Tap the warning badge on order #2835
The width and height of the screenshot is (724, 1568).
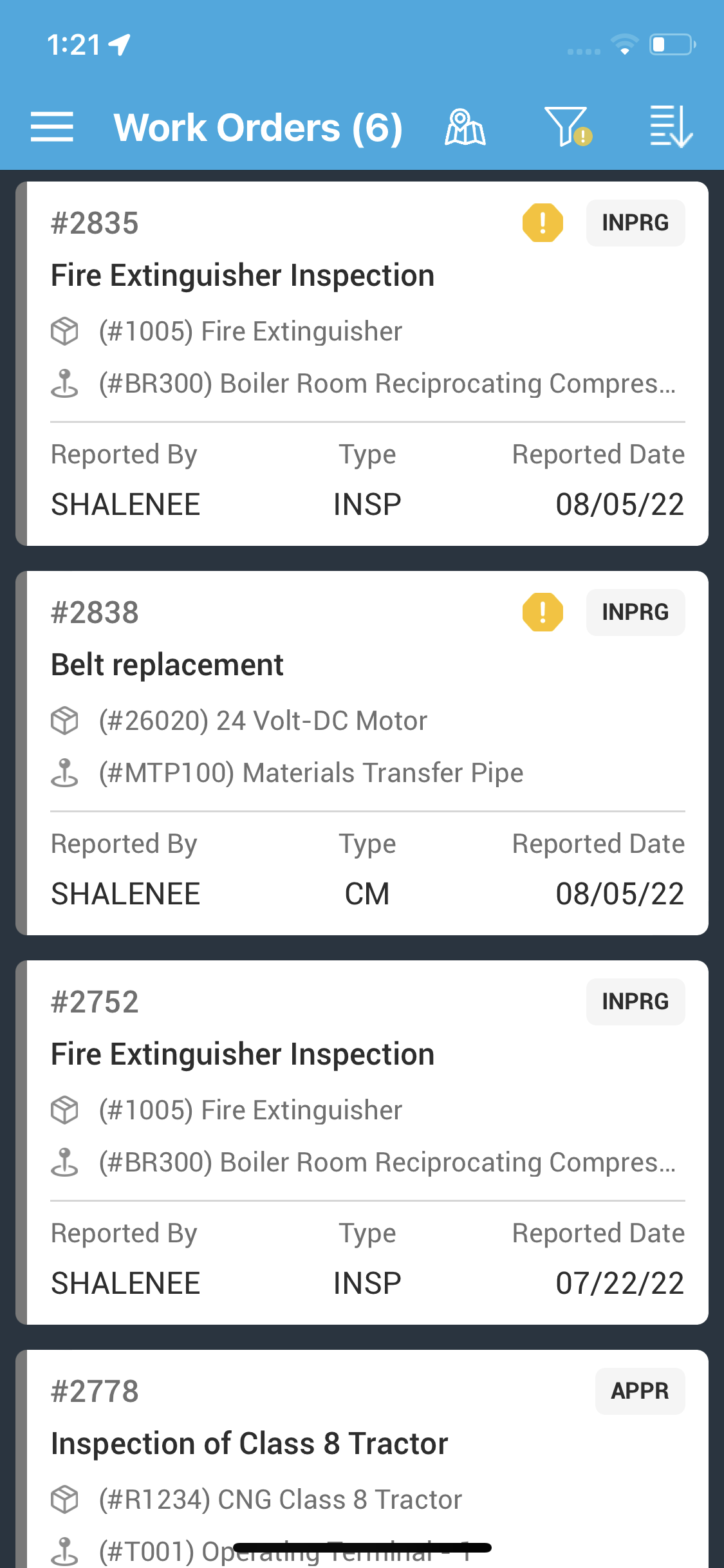pos(543,223)
